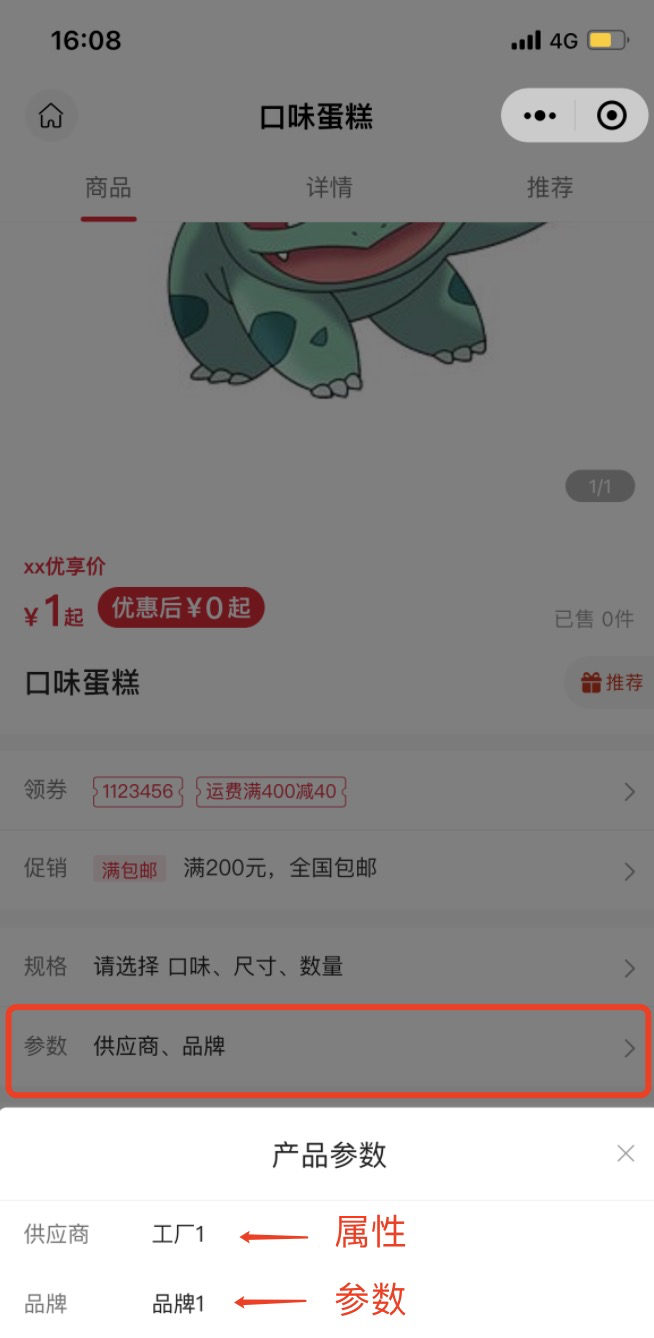Screen dimensions: 654x1338
Task: Go to the home page icon
Action: click(50, 116)
